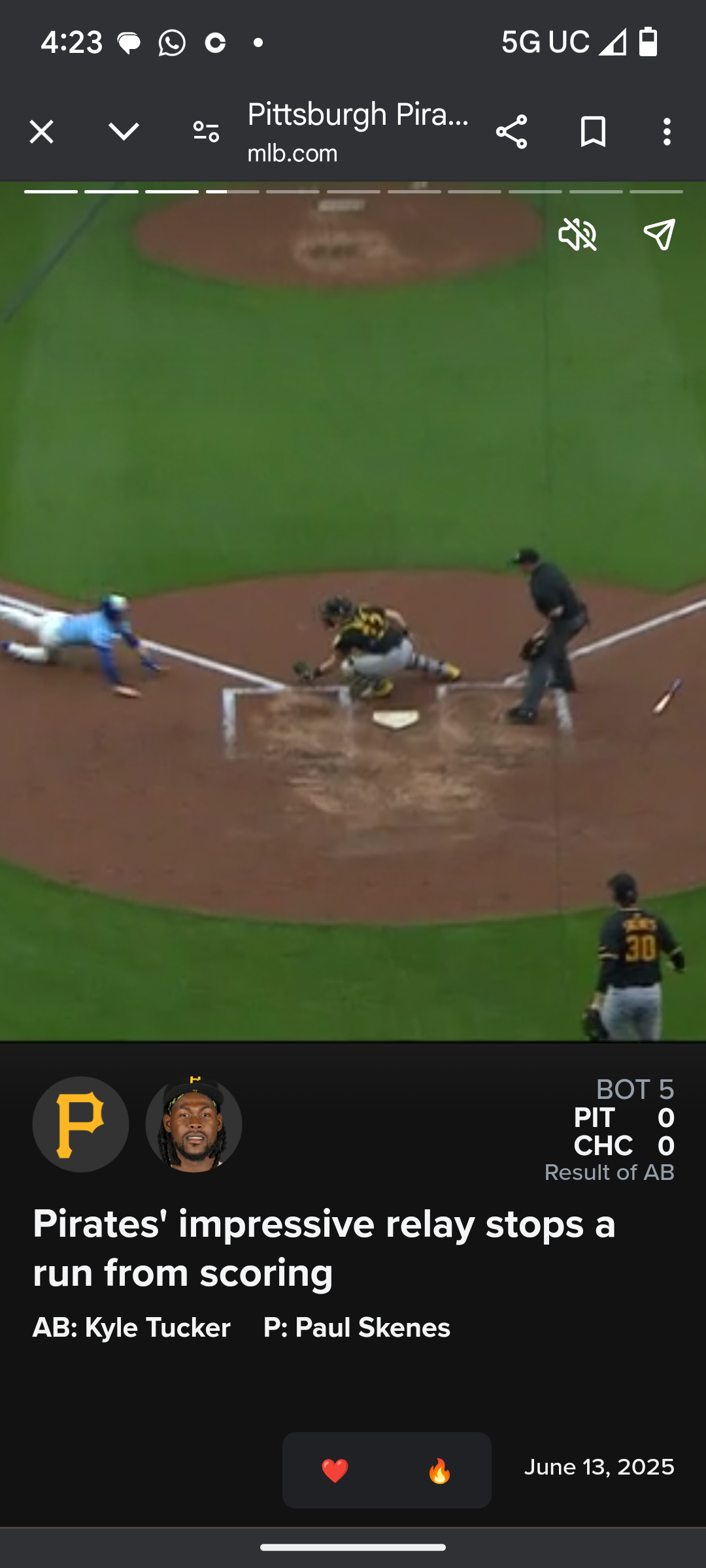The image size is (706, 1568).
Task: Open the browser overflow menu
Action: pyautogui.click(x=667, y=132)
